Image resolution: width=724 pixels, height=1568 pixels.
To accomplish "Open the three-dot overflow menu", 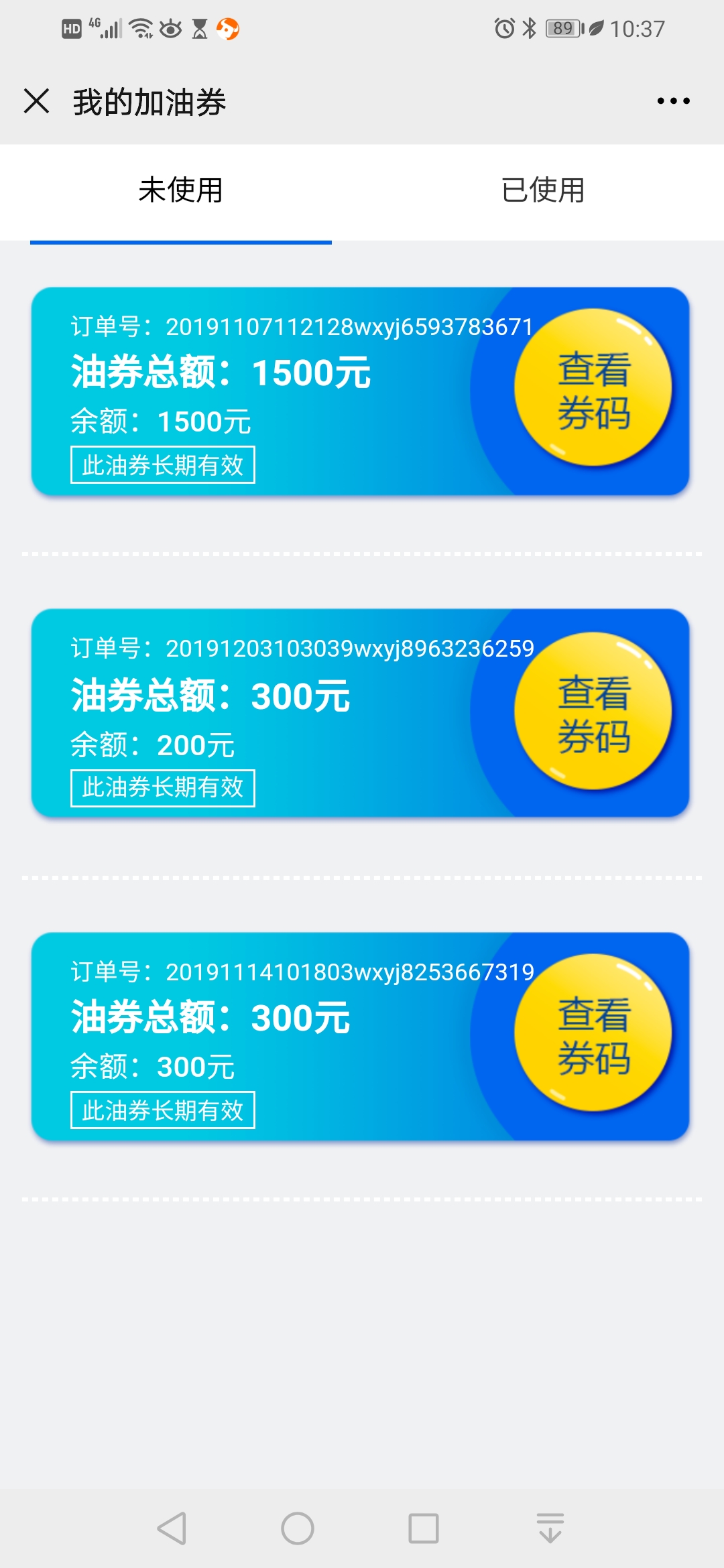I will pos(673,101).
